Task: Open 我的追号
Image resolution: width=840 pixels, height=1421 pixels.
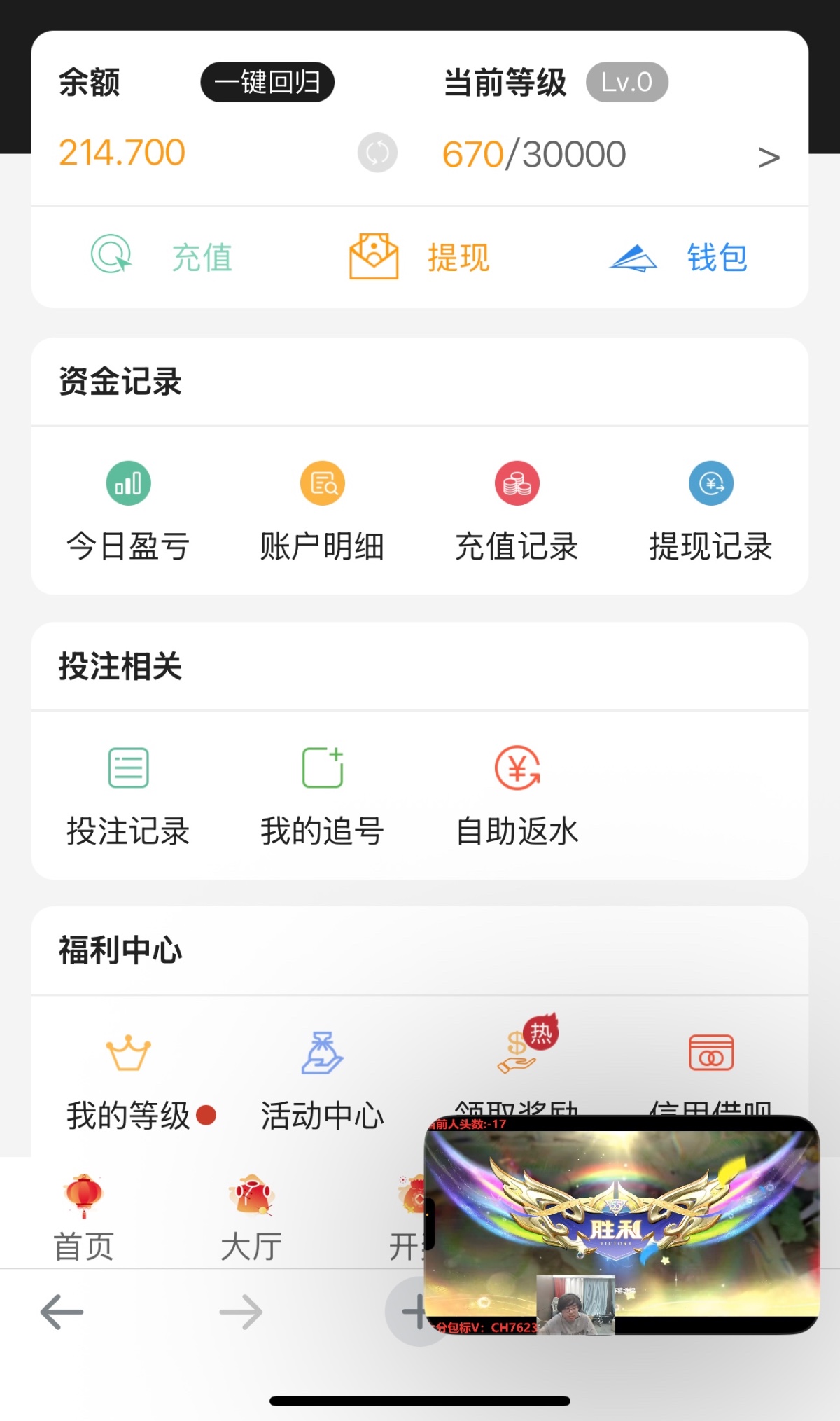Action: (322, 795)
